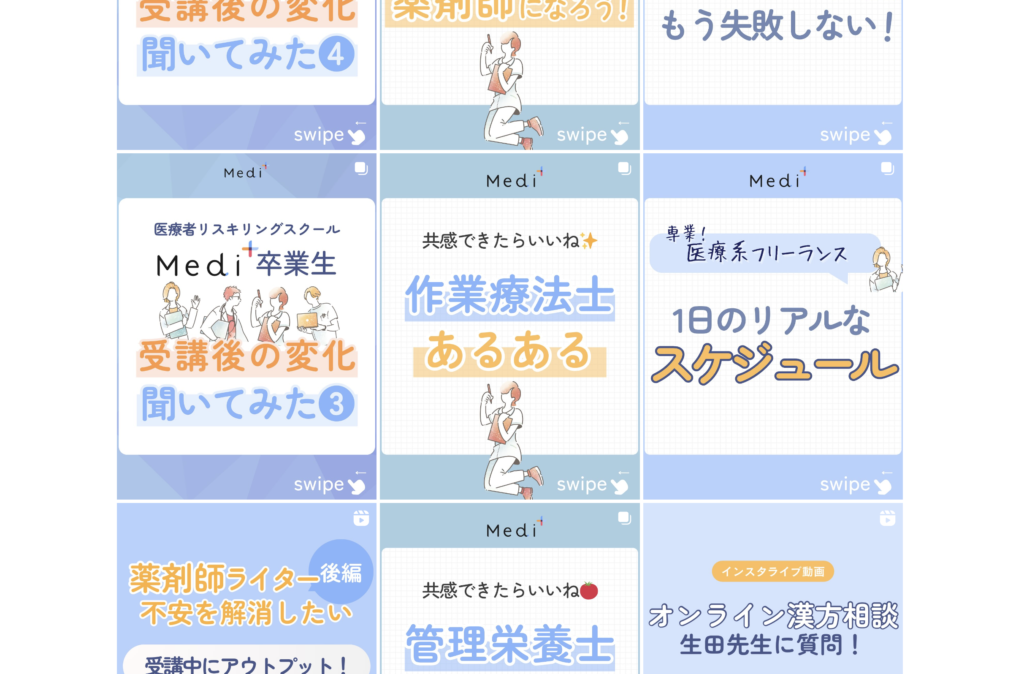Open the 受講後の変化 聞いてみた③ post
The width and height of the screenshot is (1024, 674).
coord(247,325)
